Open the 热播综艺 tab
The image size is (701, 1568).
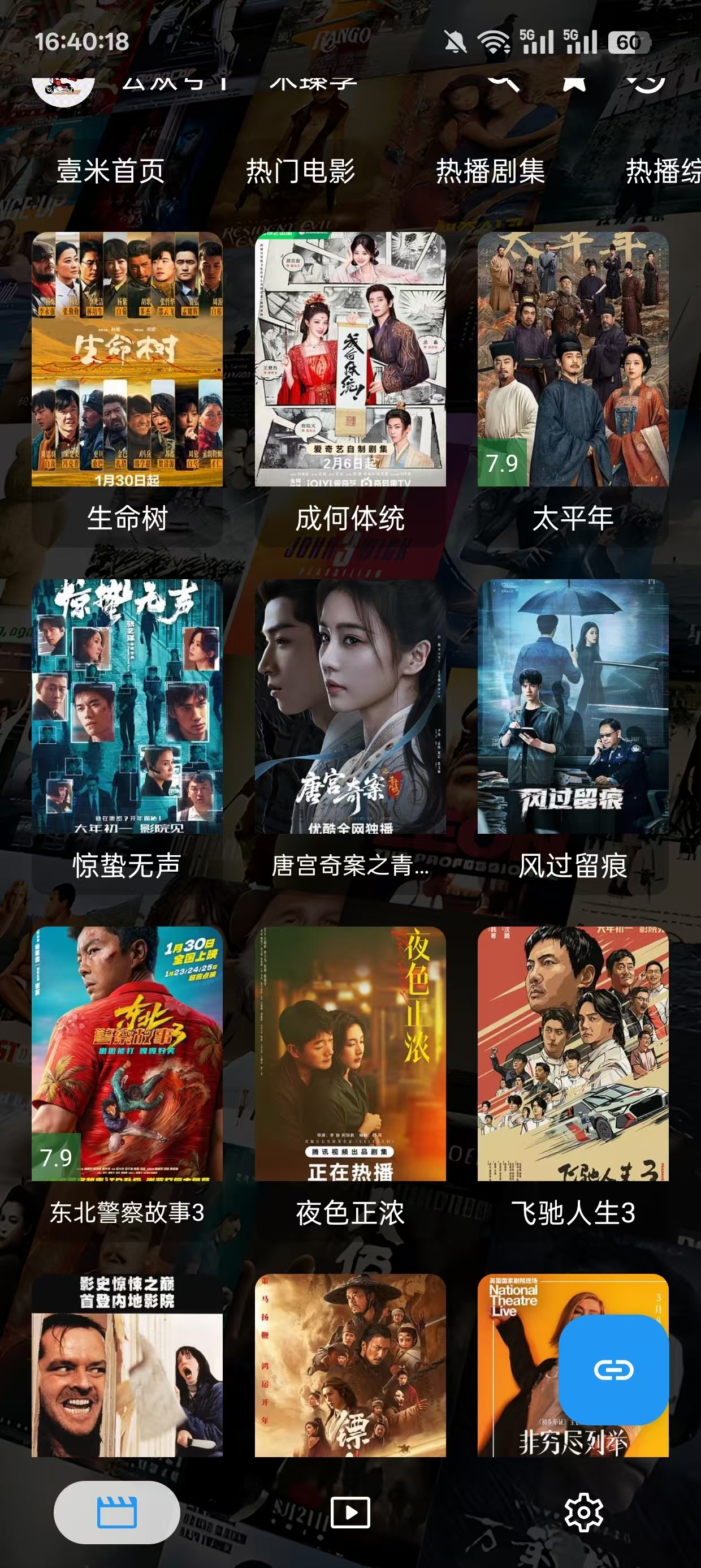pyautogui.click(x=663, y=171)
